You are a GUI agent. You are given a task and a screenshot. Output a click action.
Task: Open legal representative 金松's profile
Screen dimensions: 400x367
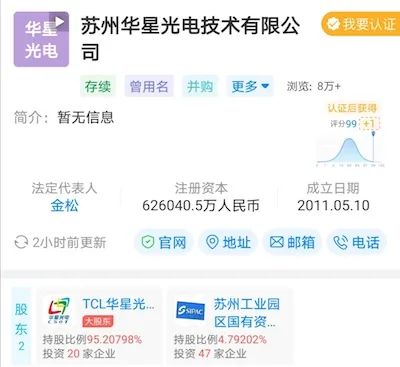point(64,206)
